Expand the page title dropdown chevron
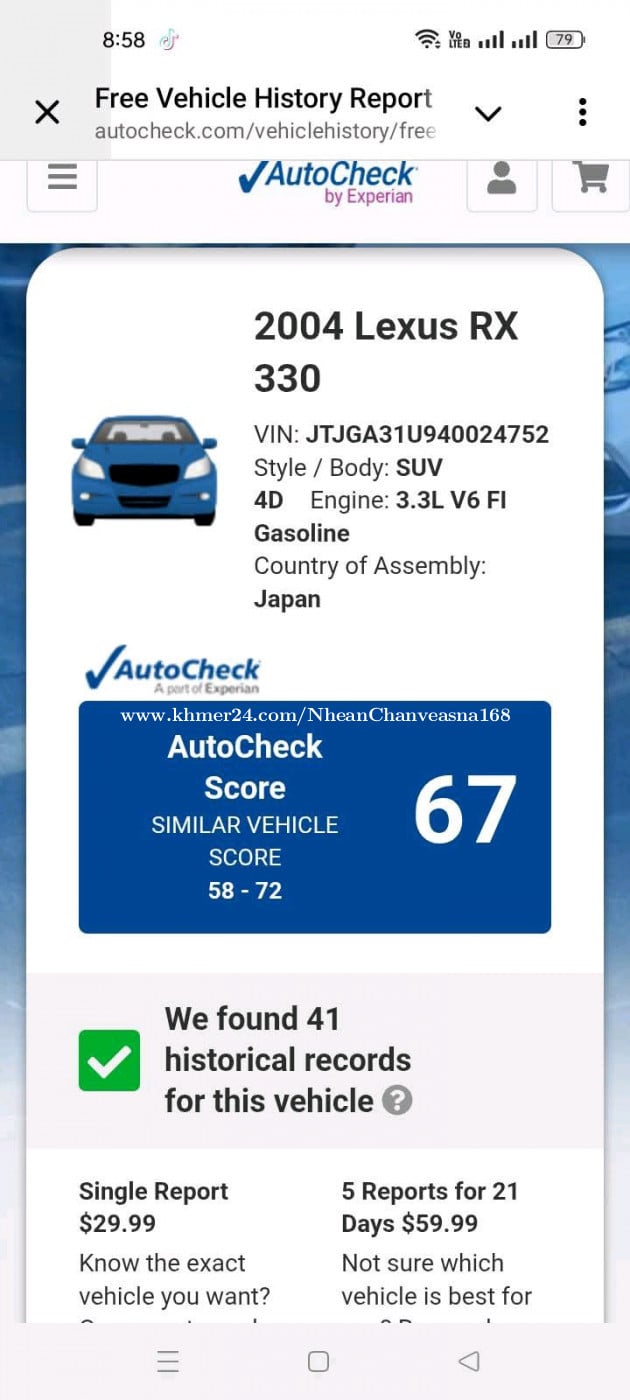Screen dimensions: 630x1400 coord(488,113)
